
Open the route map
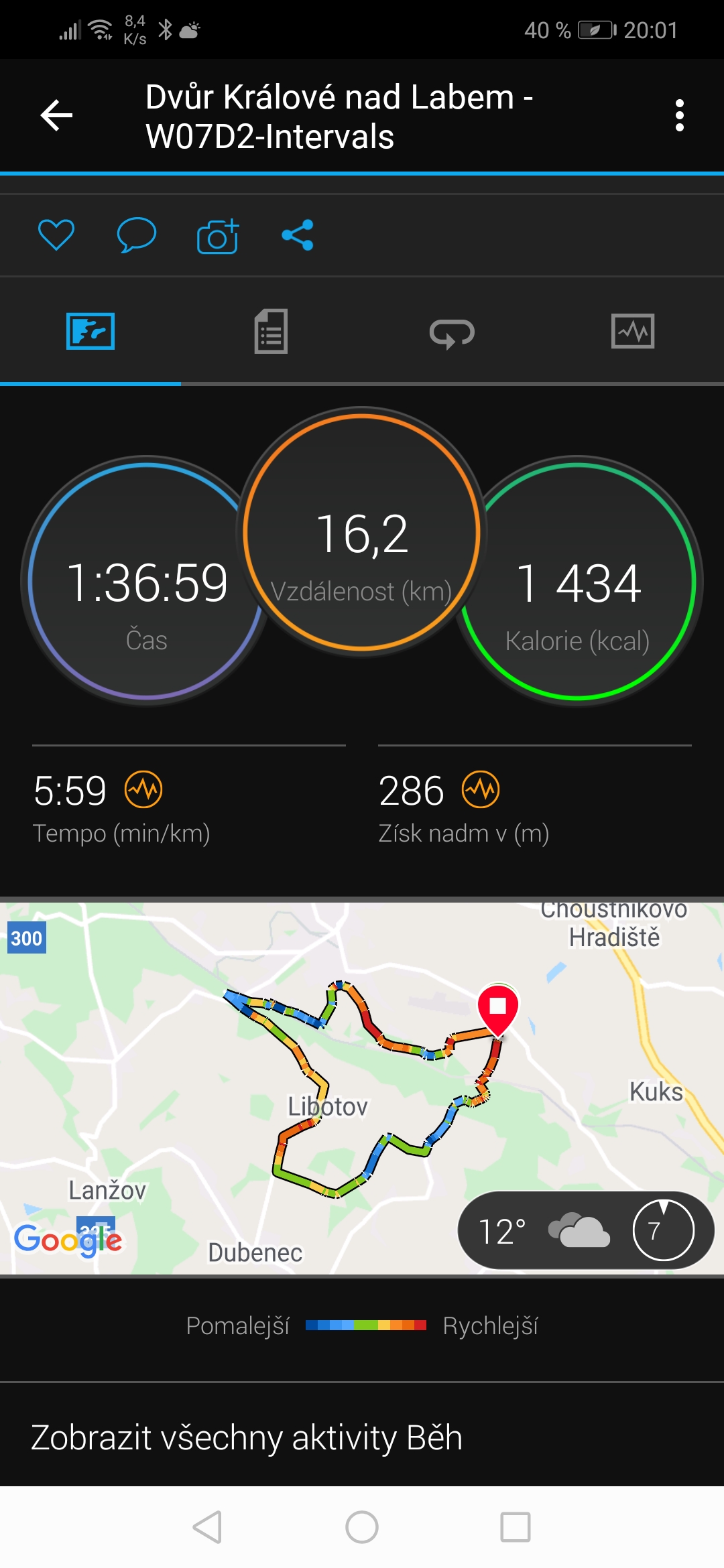(x=362, y=1088)
